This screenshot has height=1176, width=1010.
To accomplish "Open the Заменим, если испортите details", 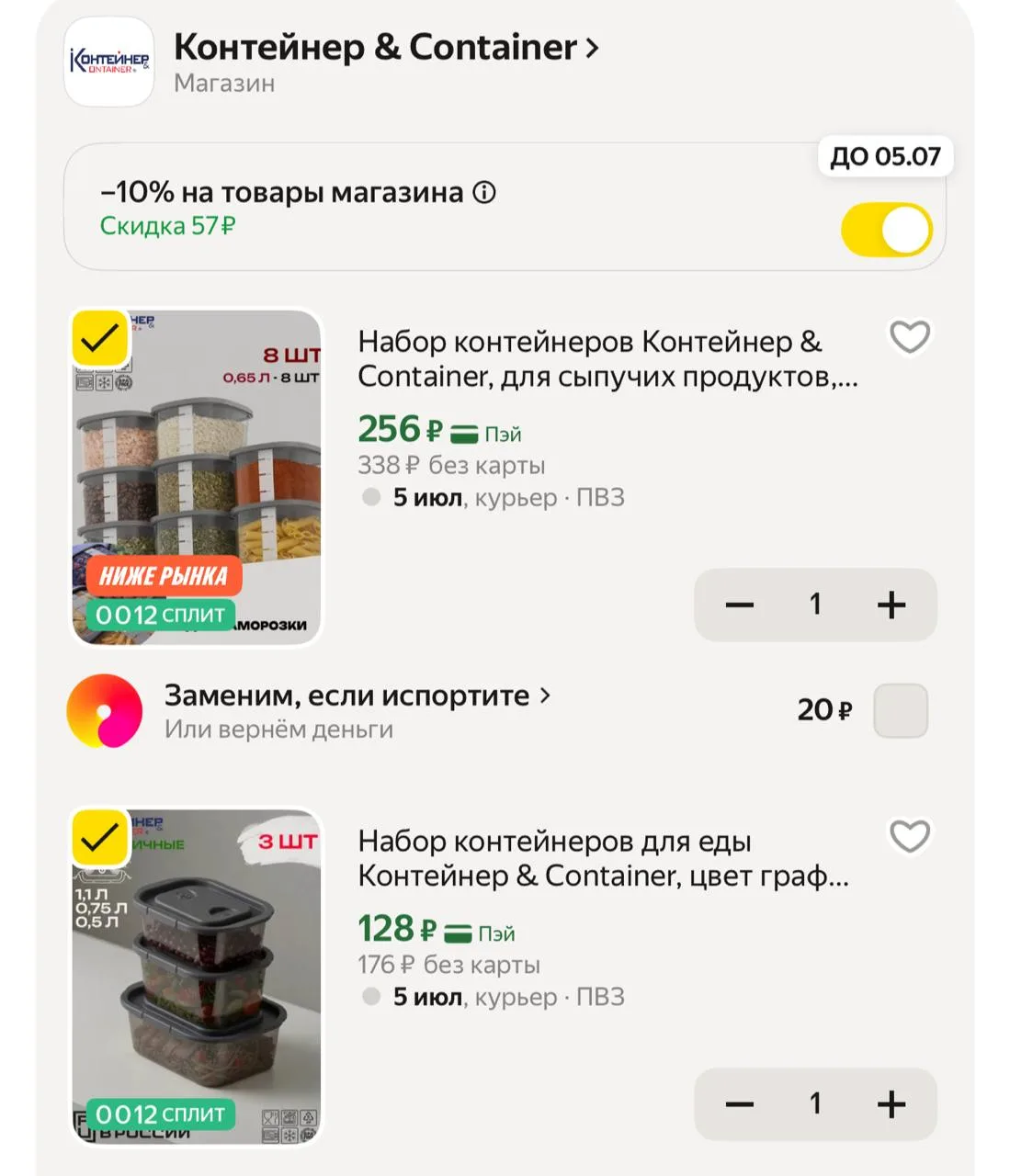I will [357, 695].
